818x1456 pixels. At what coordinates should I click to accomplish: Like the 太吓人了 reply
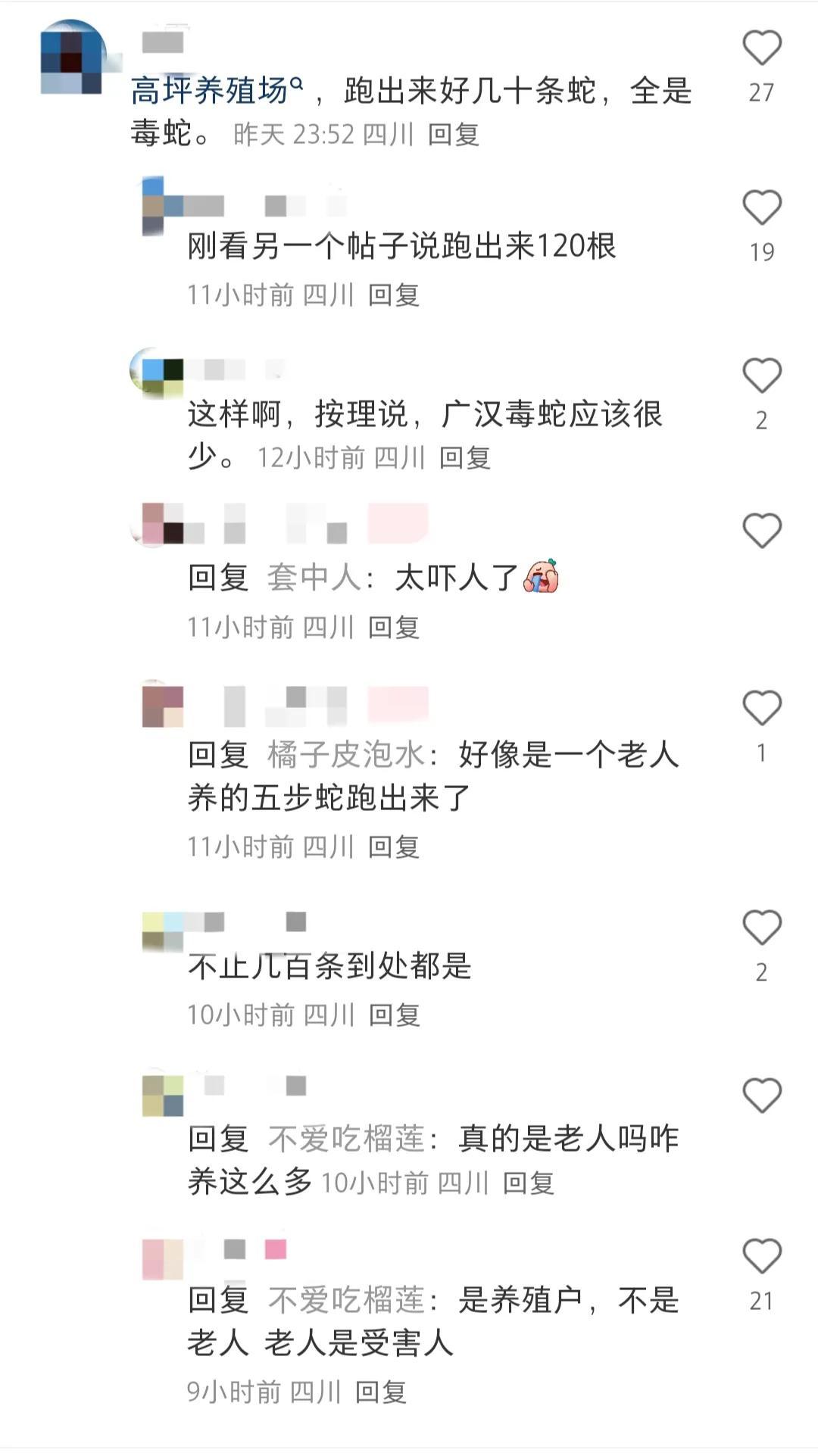(x=761, y=530)
